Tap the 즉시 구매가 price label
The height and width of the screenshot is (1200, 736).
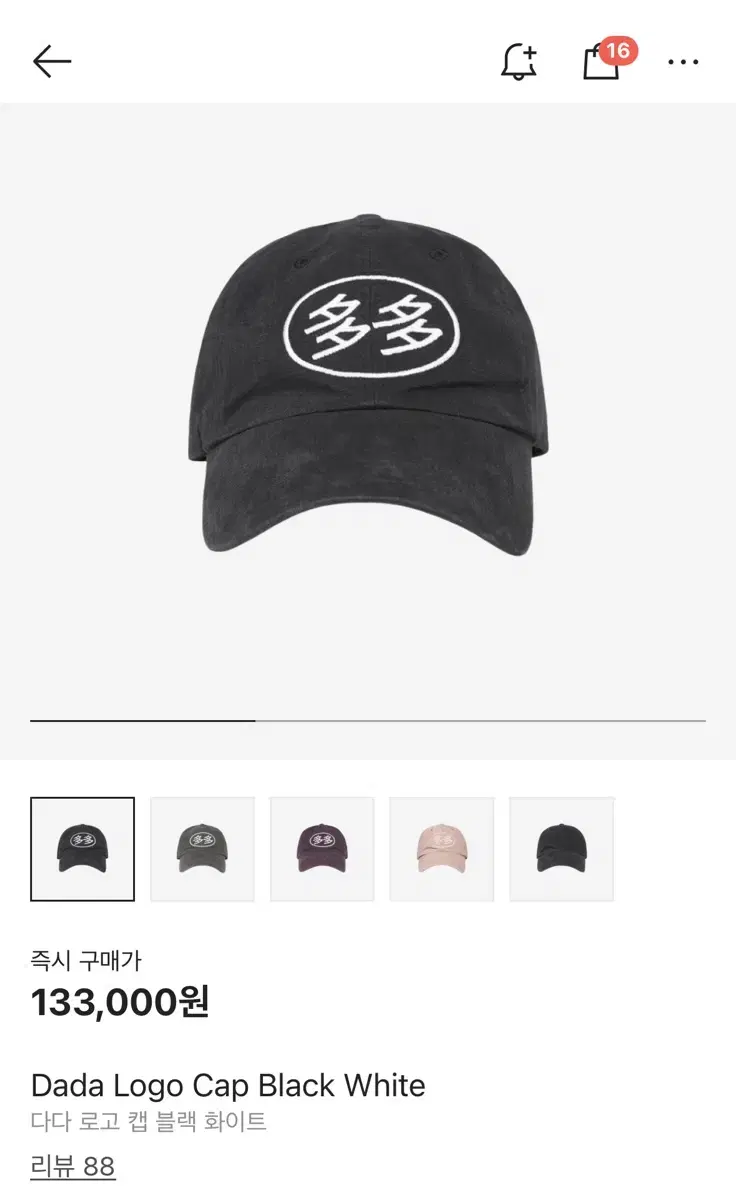point(84,960)
